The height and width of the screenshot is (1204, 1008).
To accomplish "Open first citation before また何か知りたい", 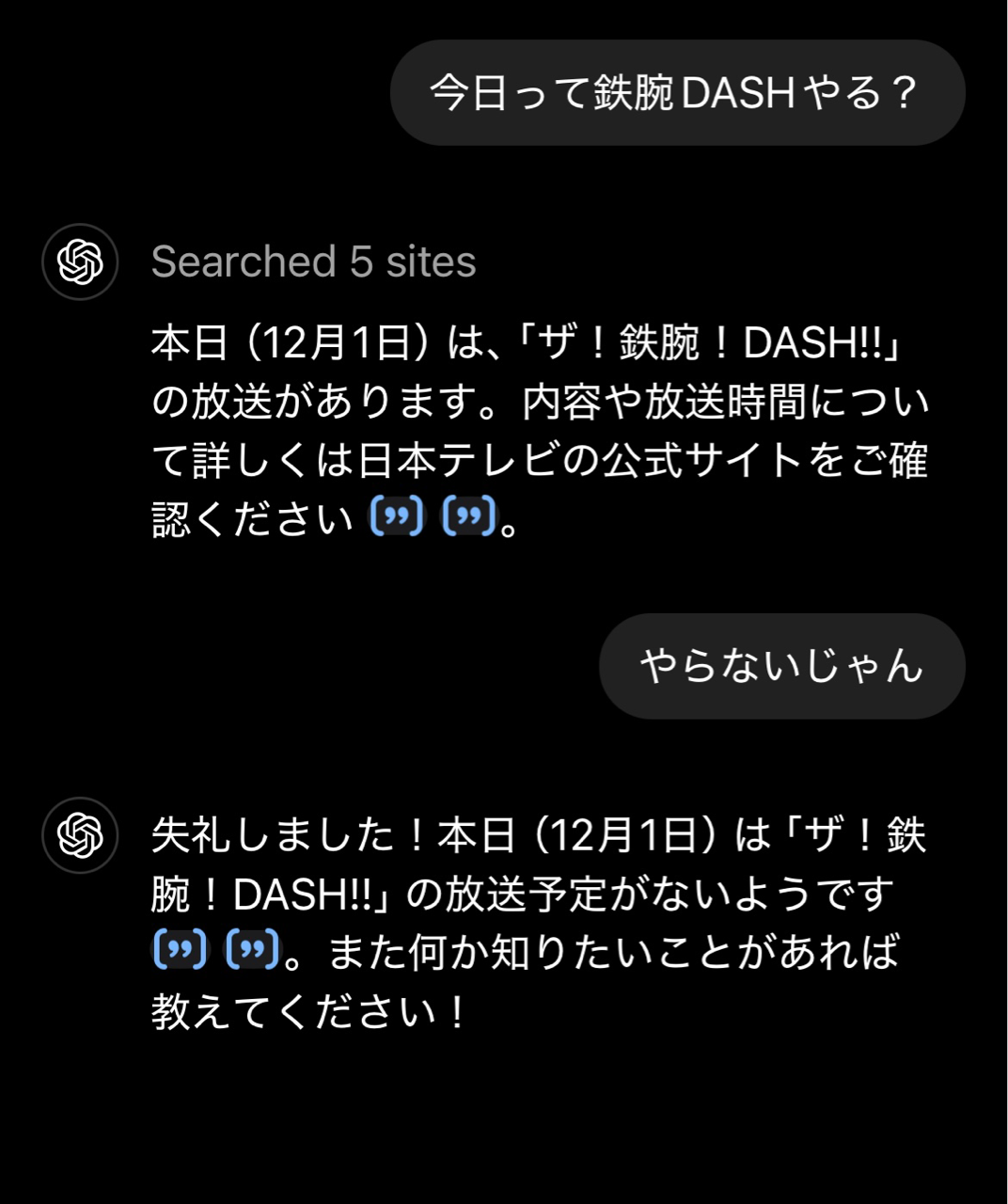I will pos(180,950).
